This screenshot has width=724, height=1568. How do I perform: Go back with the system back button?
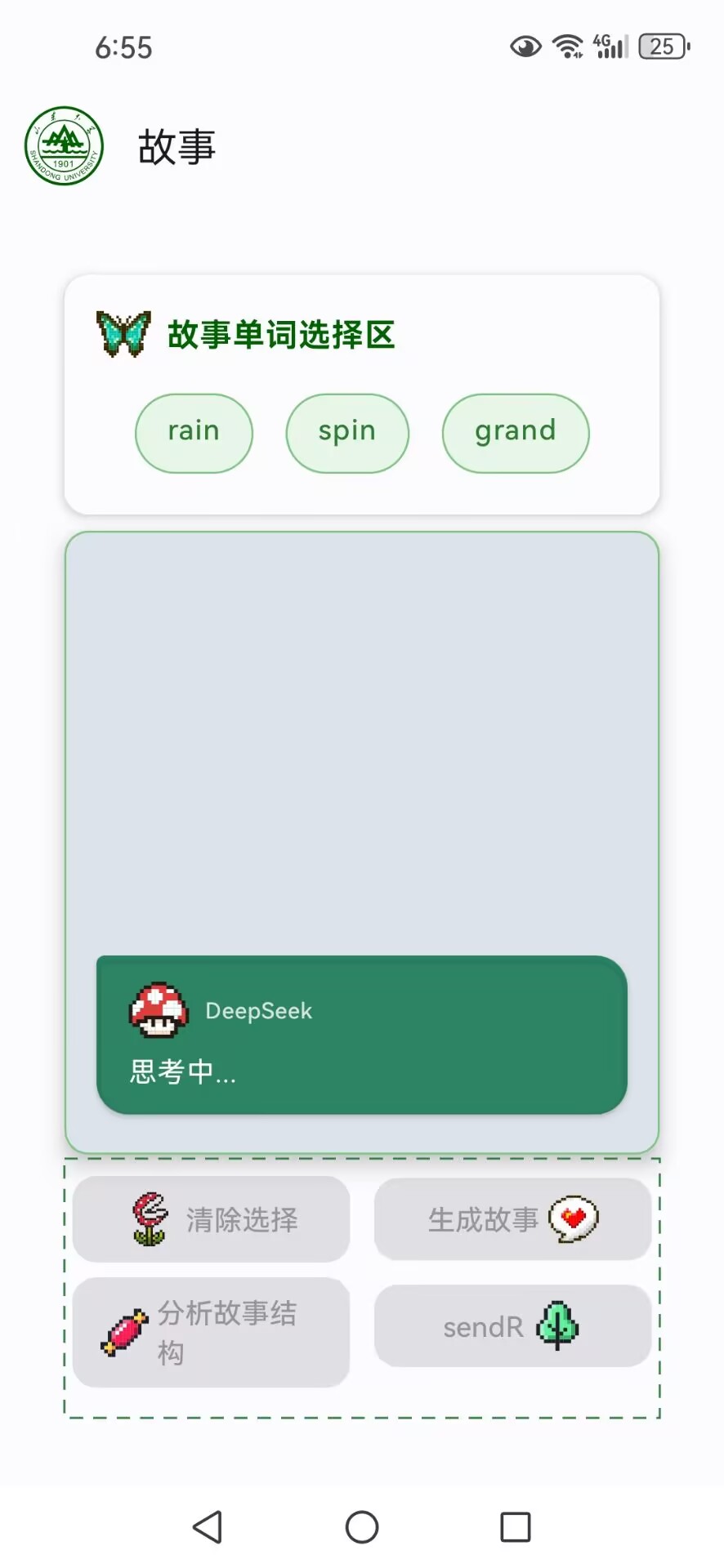[x=208, y=1526]
